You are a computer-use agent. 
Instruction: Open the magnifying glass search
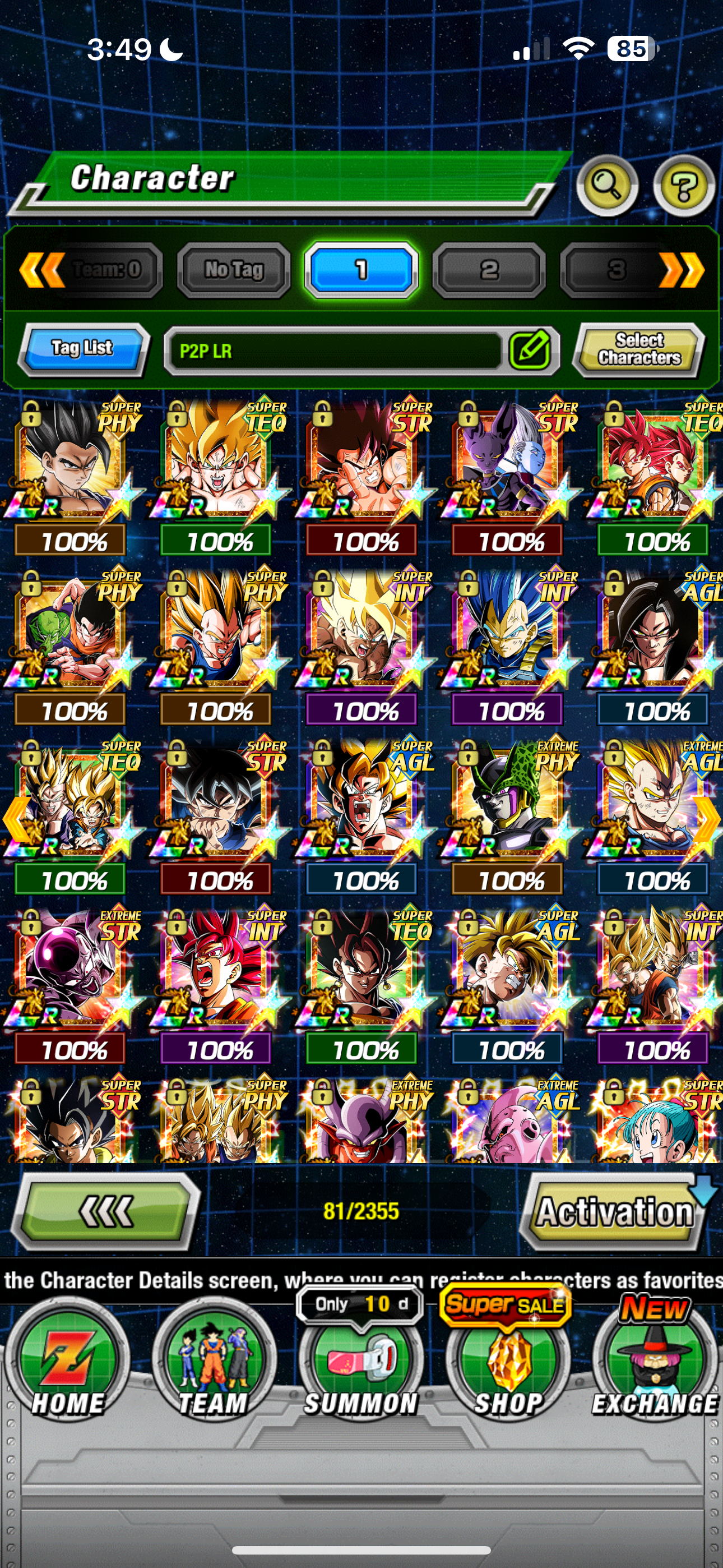607,185
